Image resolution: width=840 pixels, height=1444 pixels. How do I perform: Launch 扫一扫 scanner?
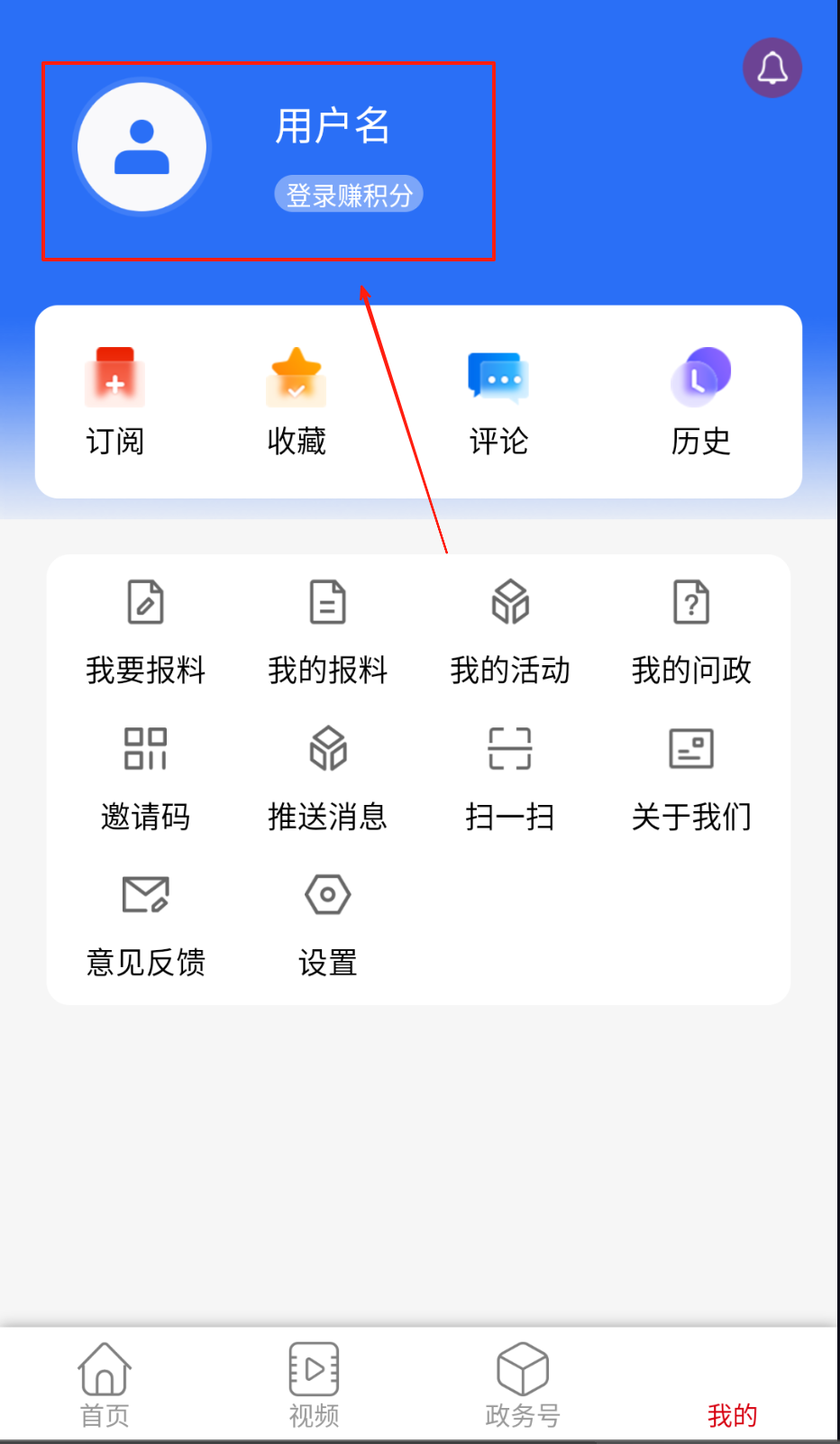[509, 779]
